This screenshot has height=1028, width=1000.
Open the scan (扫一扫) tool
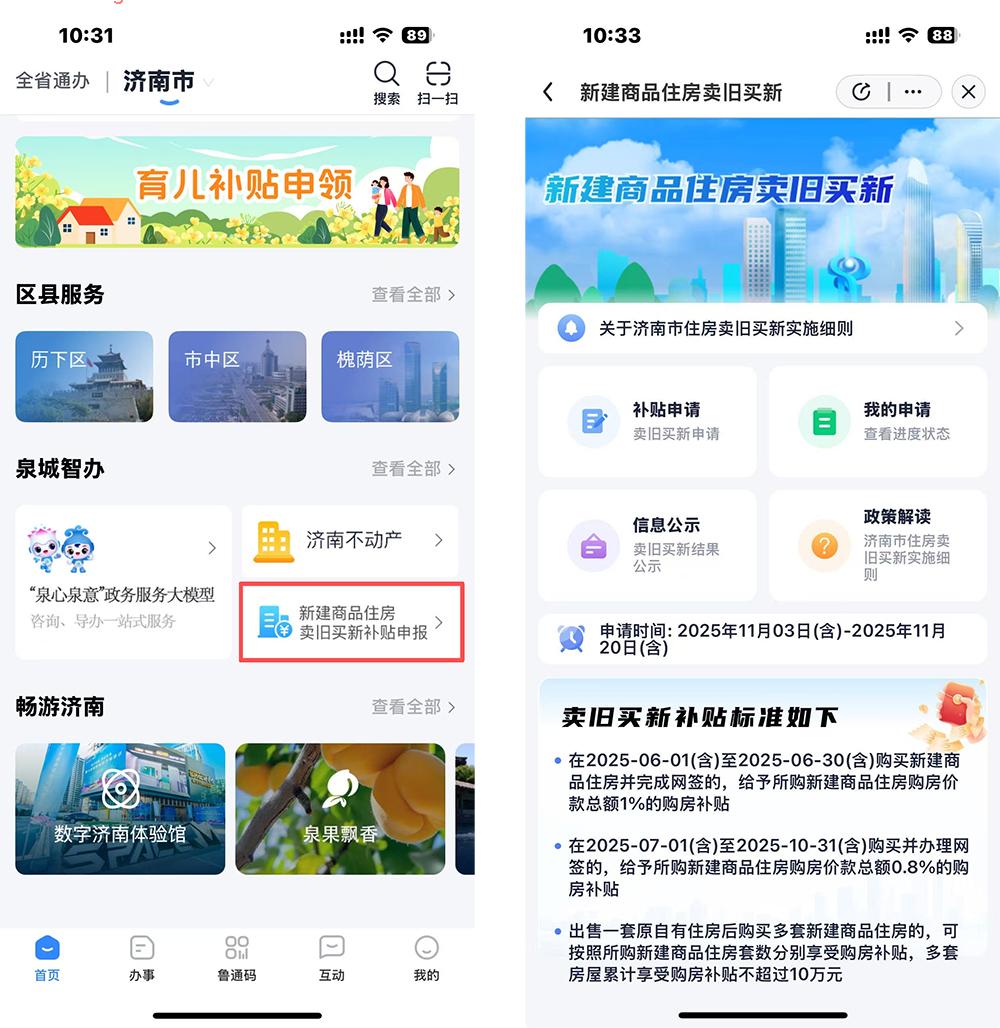pos(437,82)
